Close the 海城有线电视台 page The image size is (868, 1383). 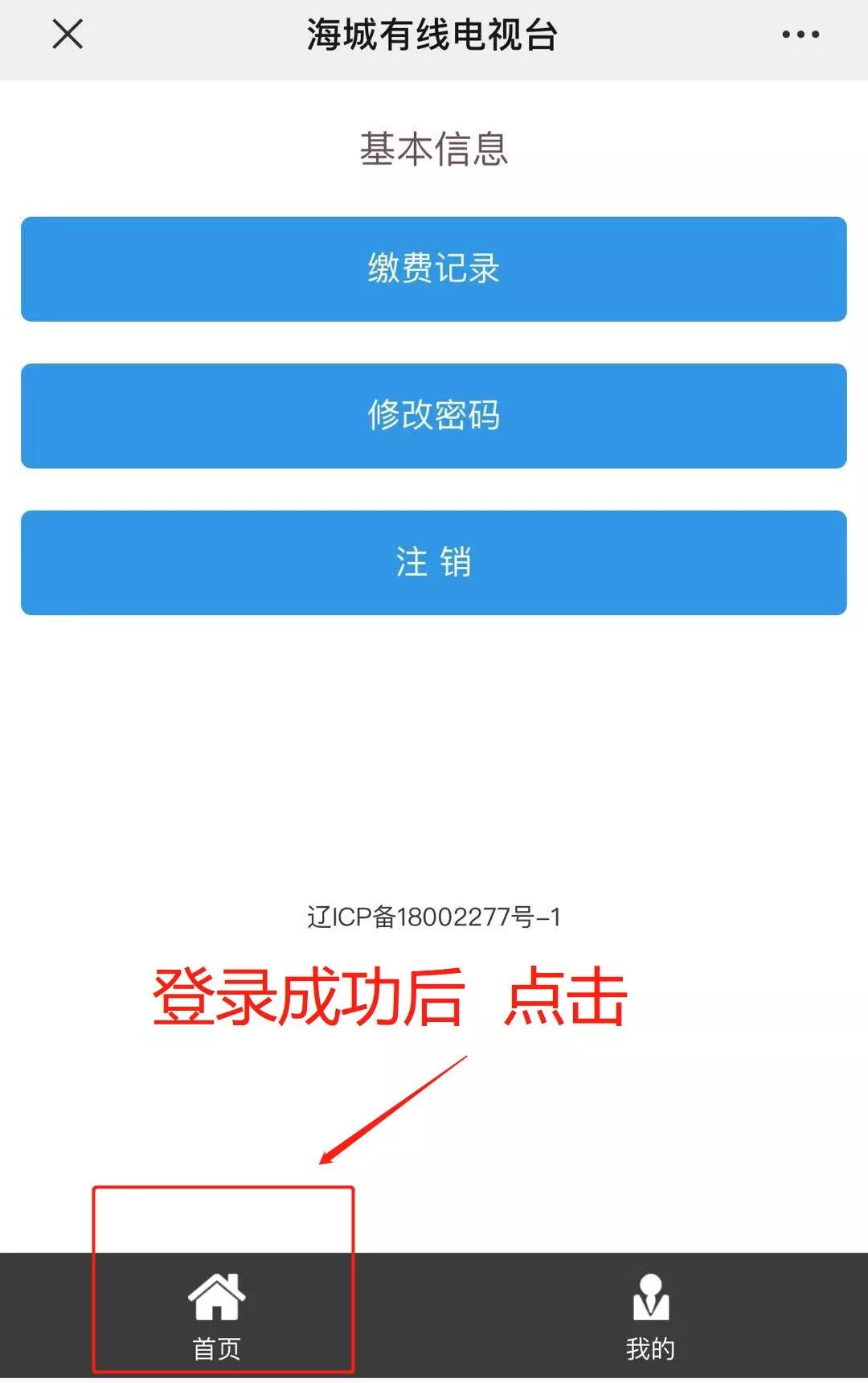[x=68, y=35]
